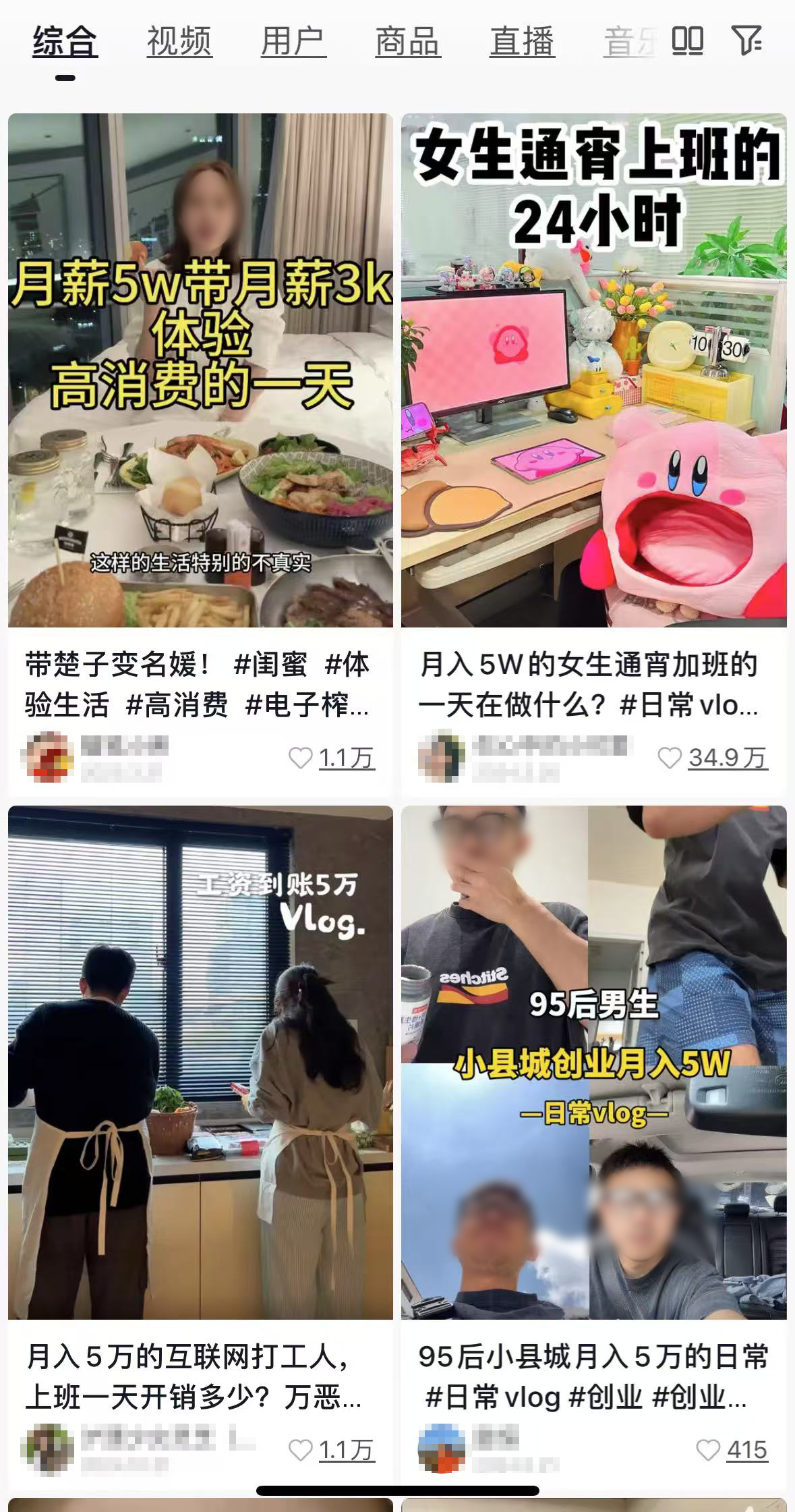Like the 月入5万的互联网打工人 post

[x=301, y=1450]
